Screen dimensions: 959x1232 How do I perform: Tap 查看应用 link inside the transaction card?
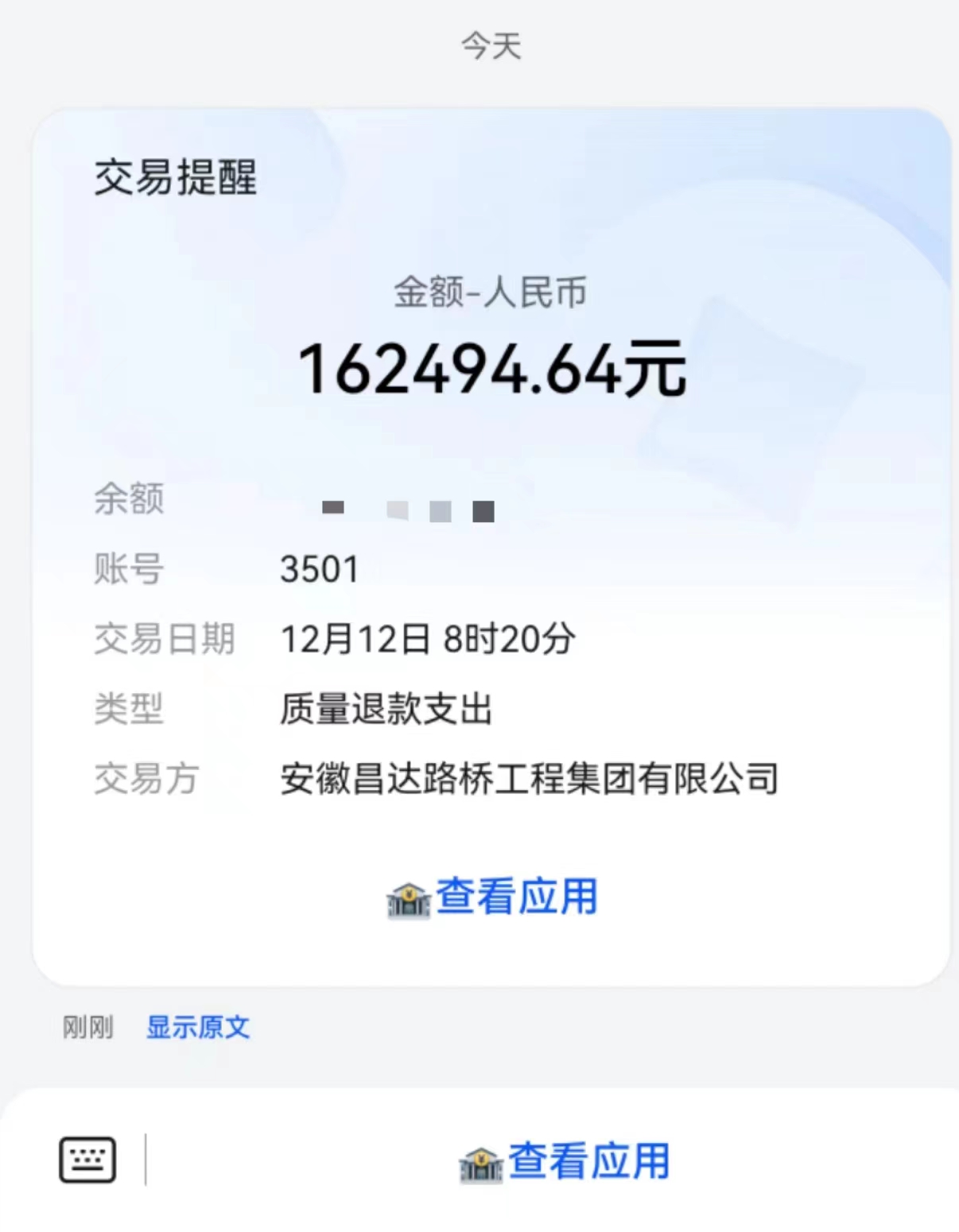(x=492, y=897)
